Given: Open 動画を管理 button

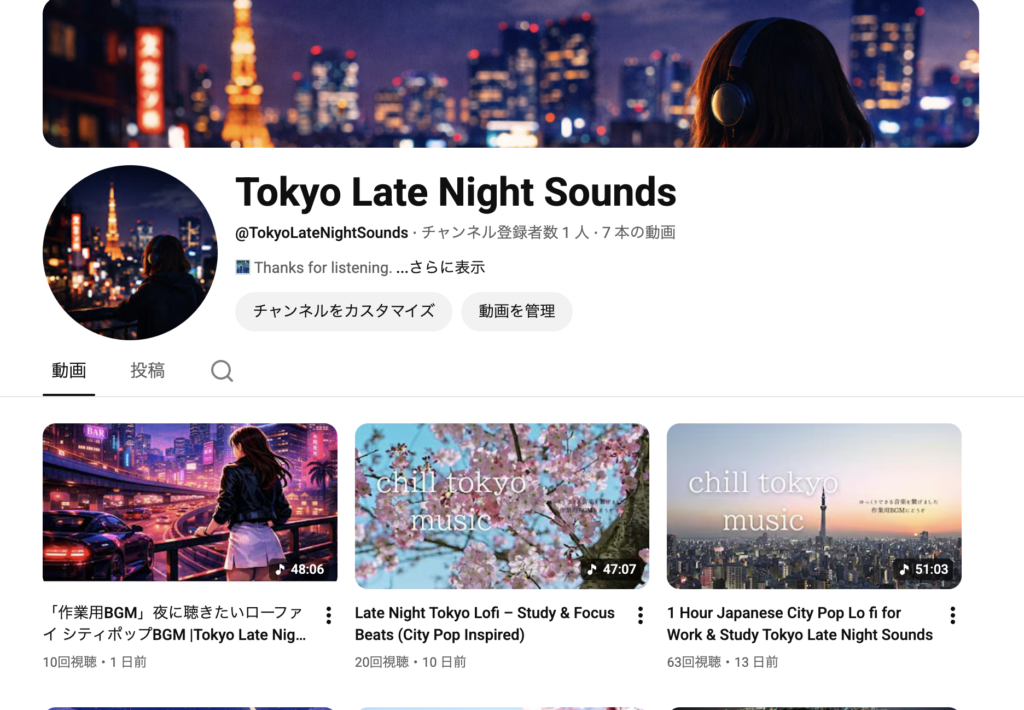Looking at the screenshot, I should click(516, 311).
